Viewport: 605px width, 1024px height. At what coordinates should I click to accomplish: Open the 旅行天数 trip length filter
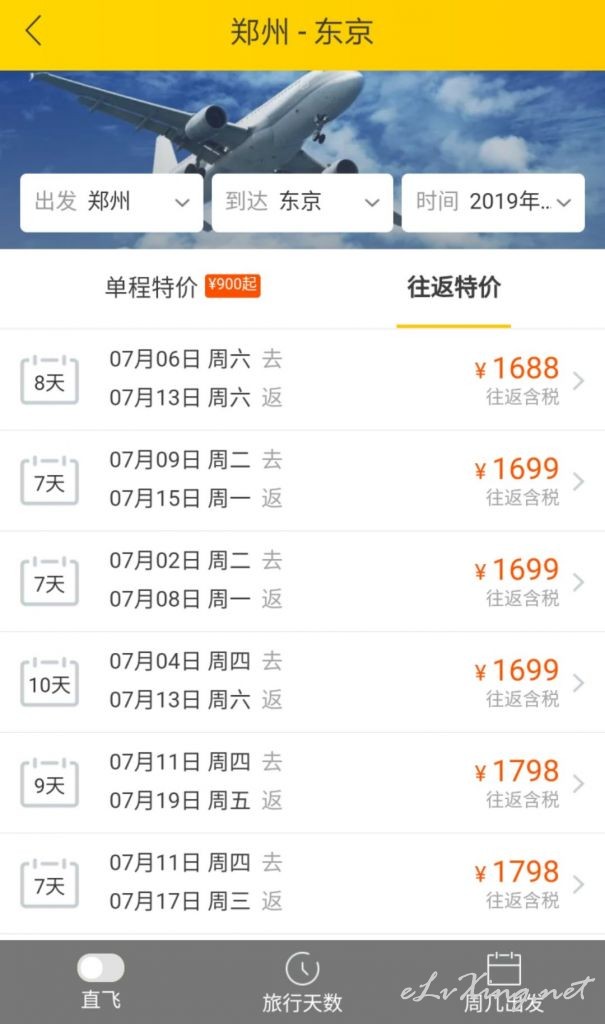pyautogui.click(x=302, y=983)
